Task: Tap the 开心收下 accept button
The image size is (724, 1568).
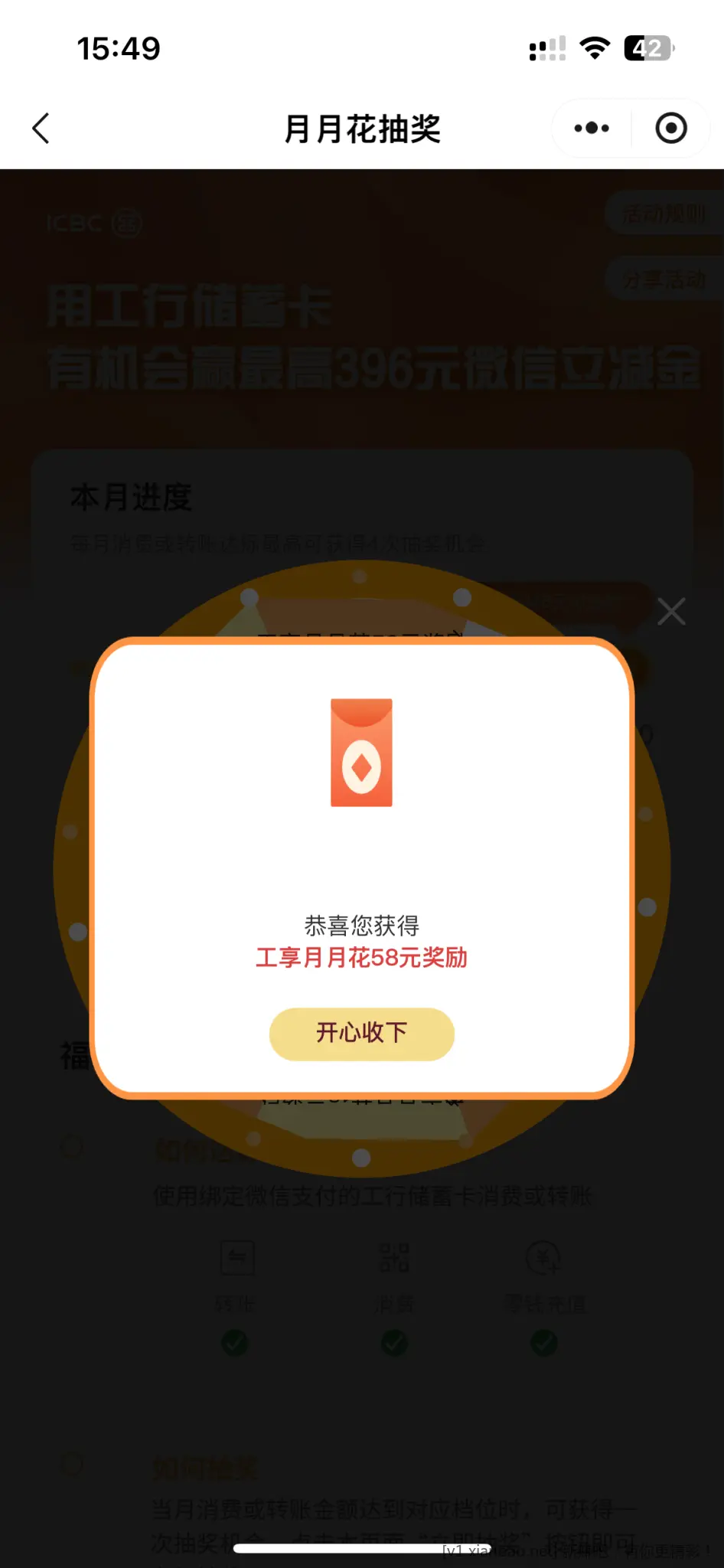Action: click(x=360, y=1034)
